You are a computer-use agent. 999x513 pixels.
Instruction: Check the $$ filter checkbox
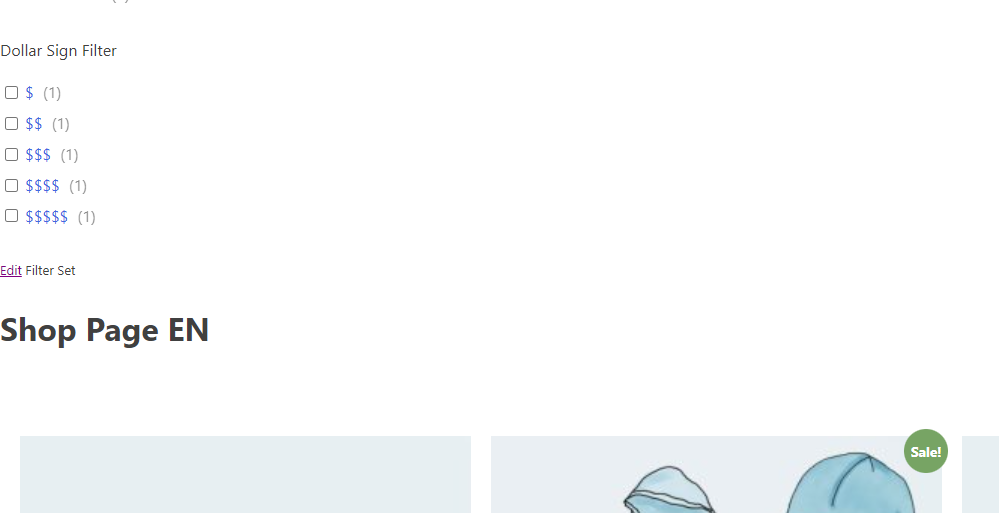pyautogui.click(x=12, y=124)
